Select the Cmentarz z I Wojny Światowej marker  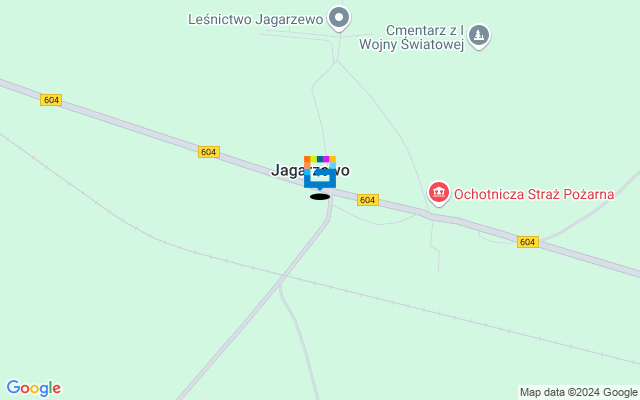pos(480,36)
